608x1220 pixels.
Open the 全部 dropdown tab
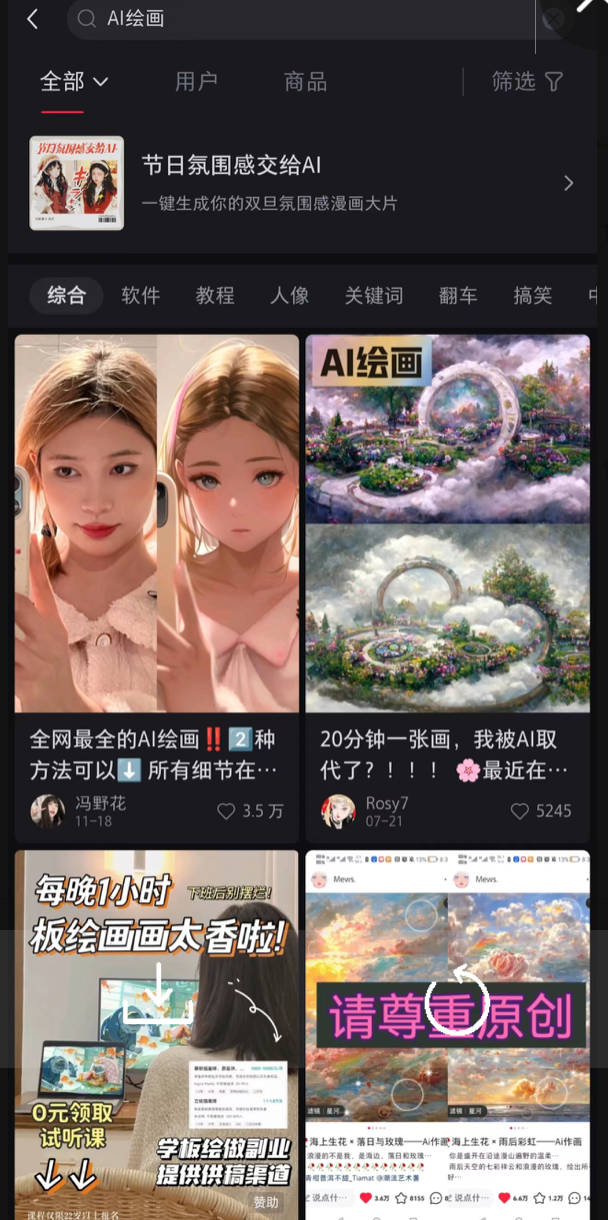click(73, 82)
